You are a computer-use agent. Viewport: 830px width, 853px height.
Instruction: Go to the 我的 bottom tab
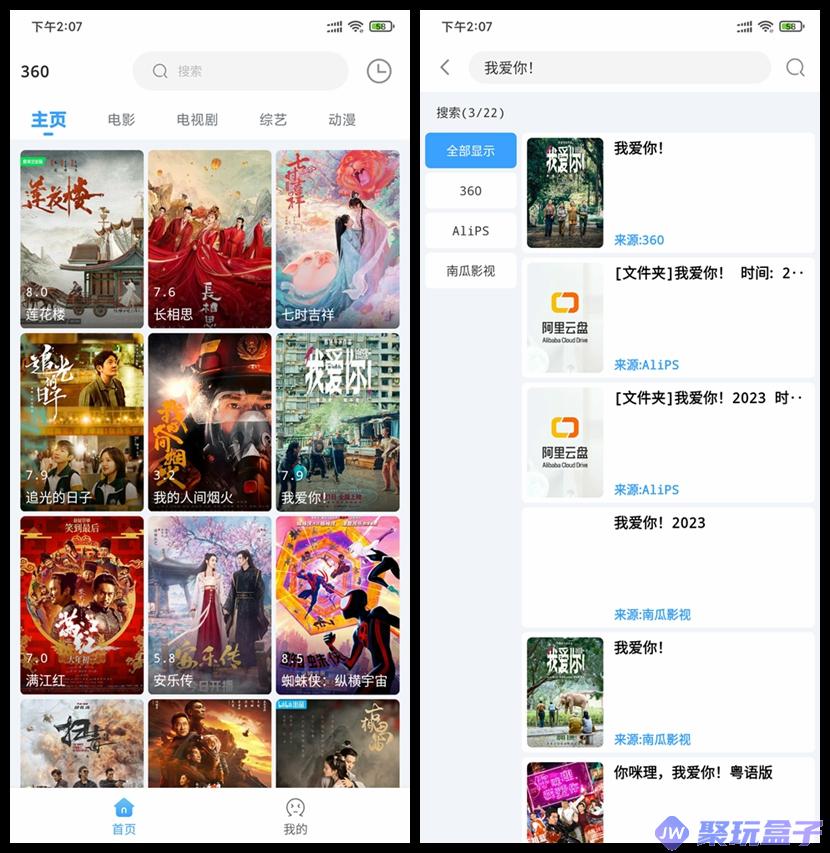(x=295, y=815)
